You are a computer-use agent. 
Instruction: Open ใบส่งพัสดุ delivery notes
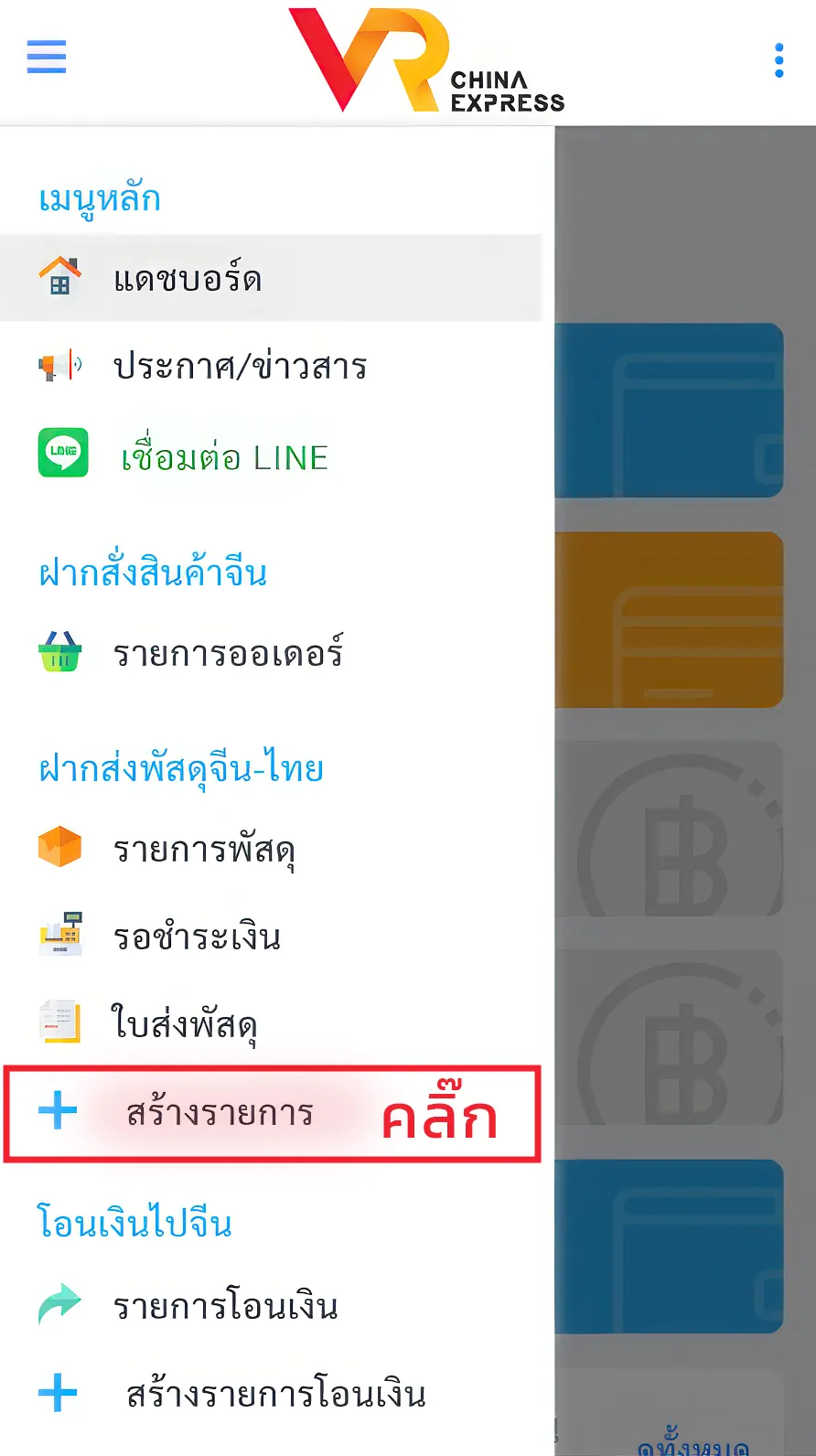(183, 1023)
